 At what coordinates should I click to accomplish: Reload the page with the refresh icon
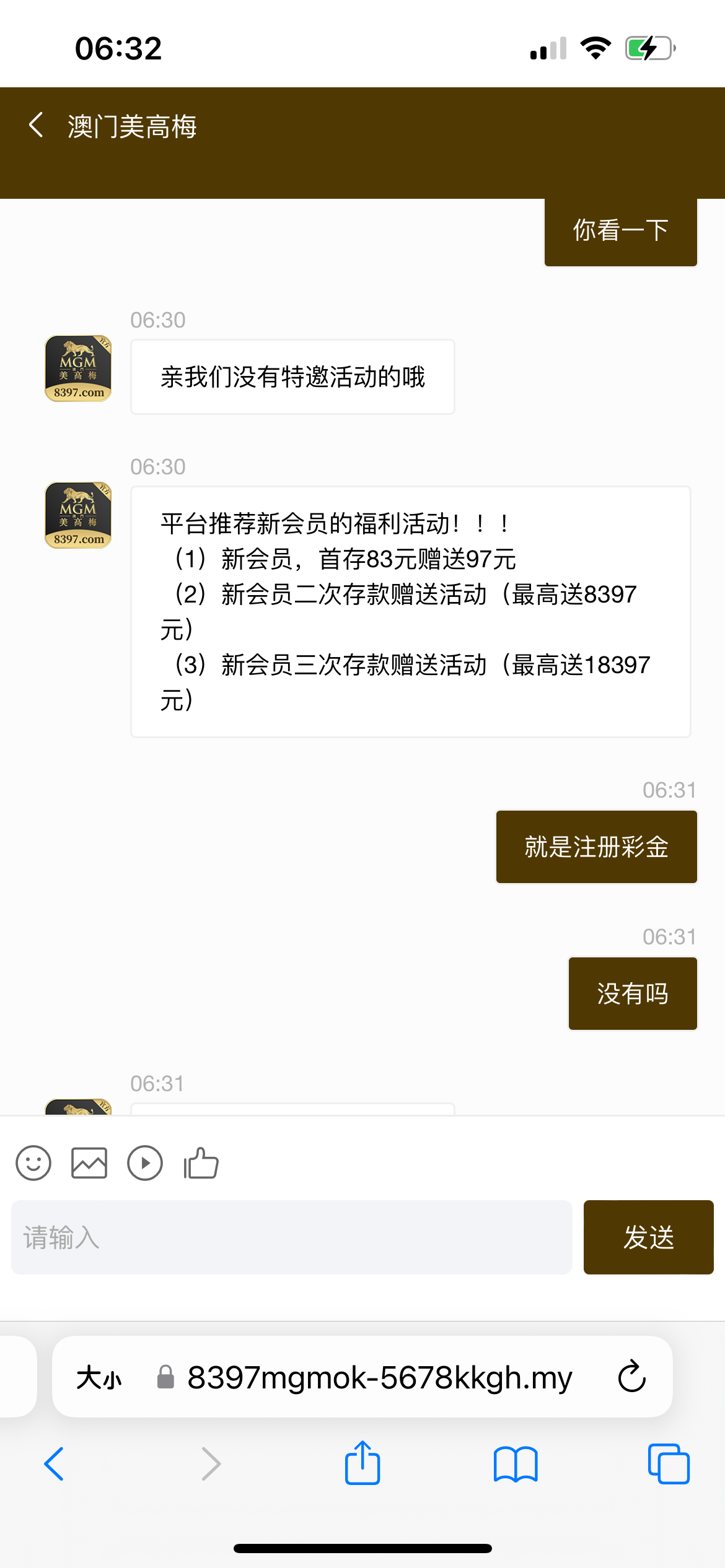click(631, 1377)
